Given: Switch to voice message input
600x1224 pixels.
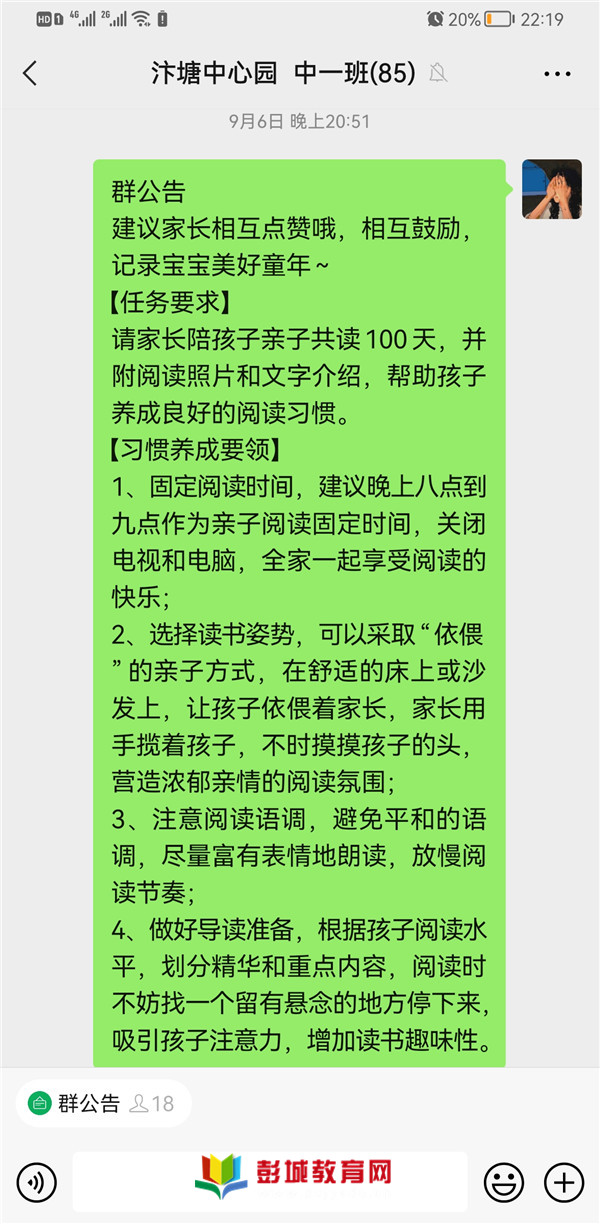Looking at the screenshot, I should (37, 1183).
